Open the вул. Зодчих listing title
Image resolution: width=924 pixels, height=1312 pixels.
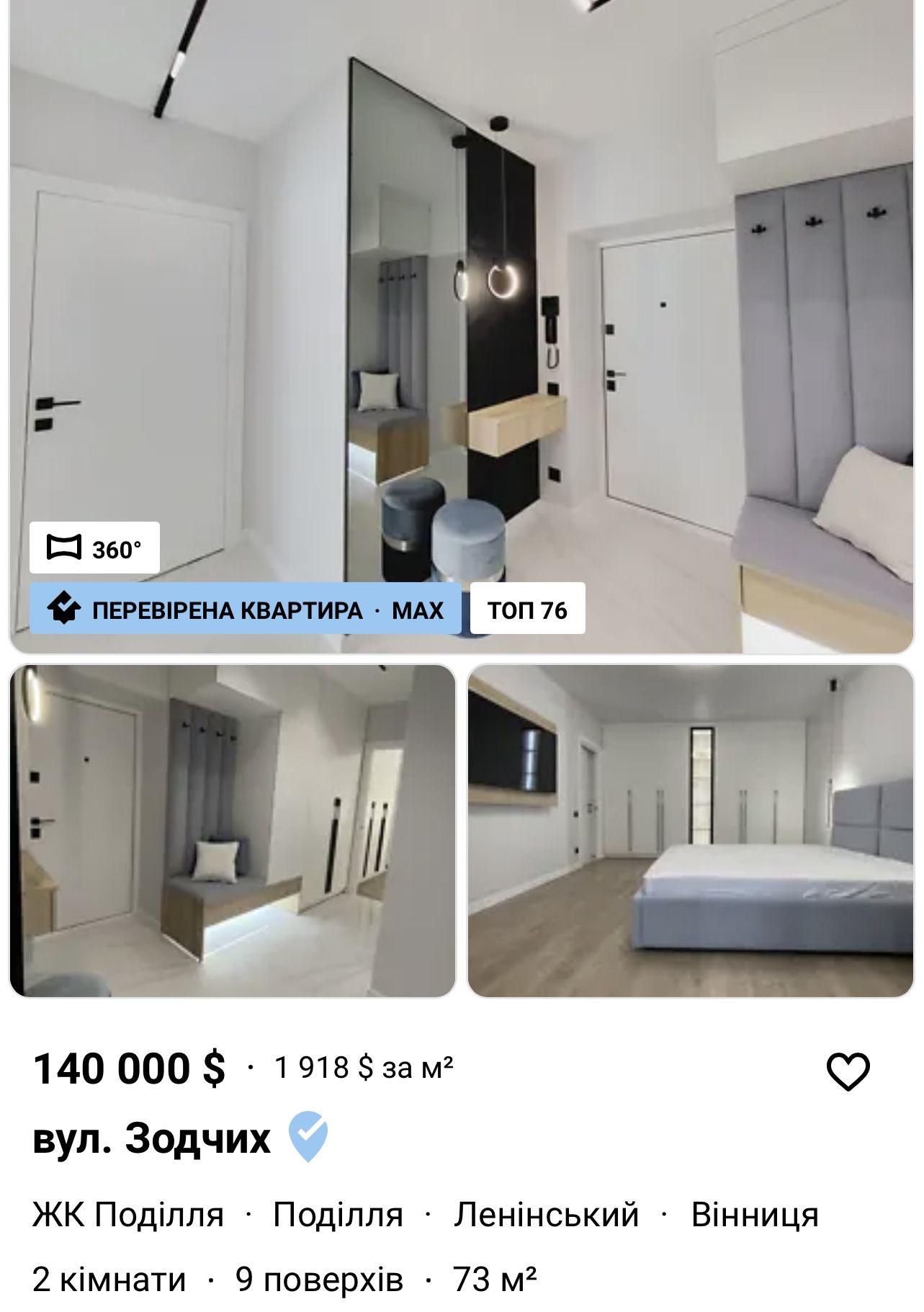152,1139
